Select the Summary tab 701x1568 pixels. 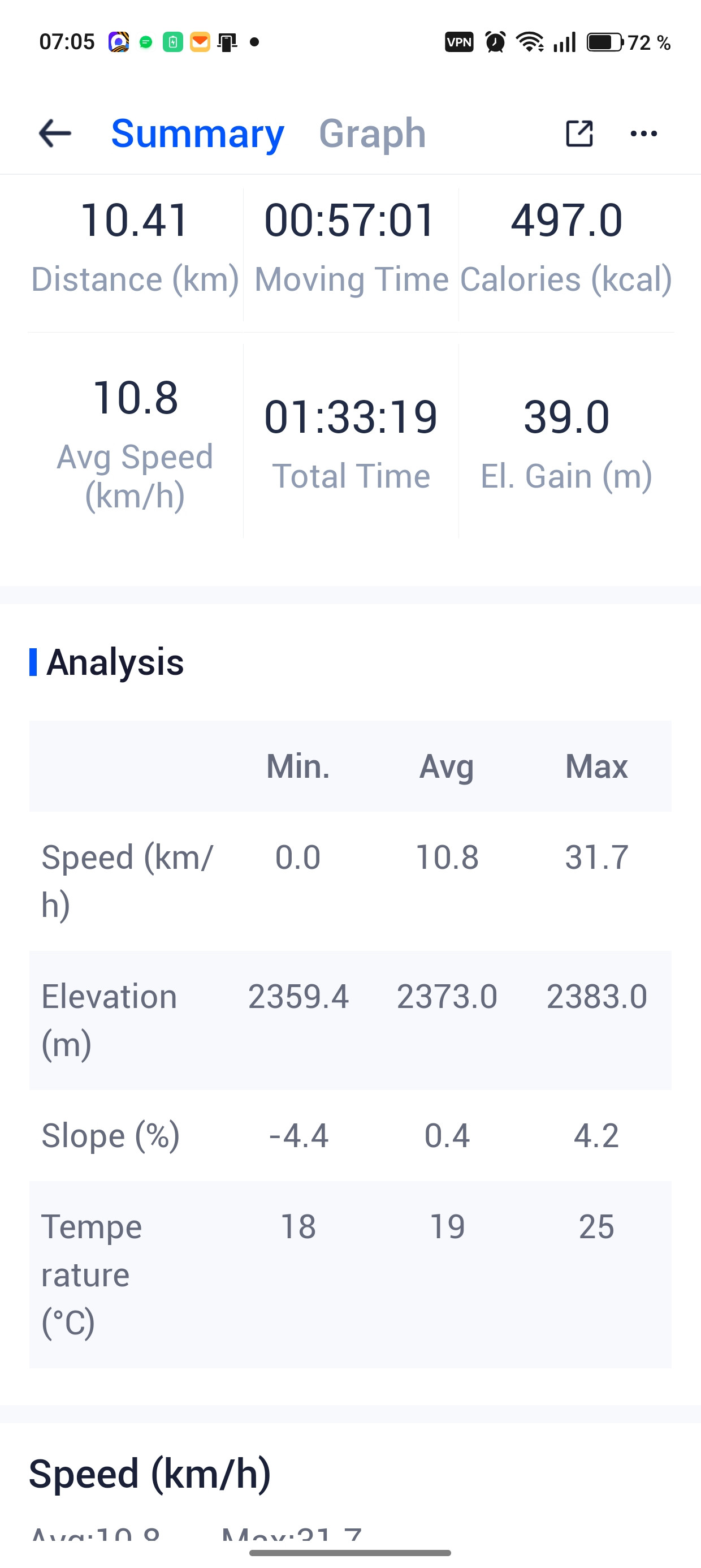click(x=198, y=133)
